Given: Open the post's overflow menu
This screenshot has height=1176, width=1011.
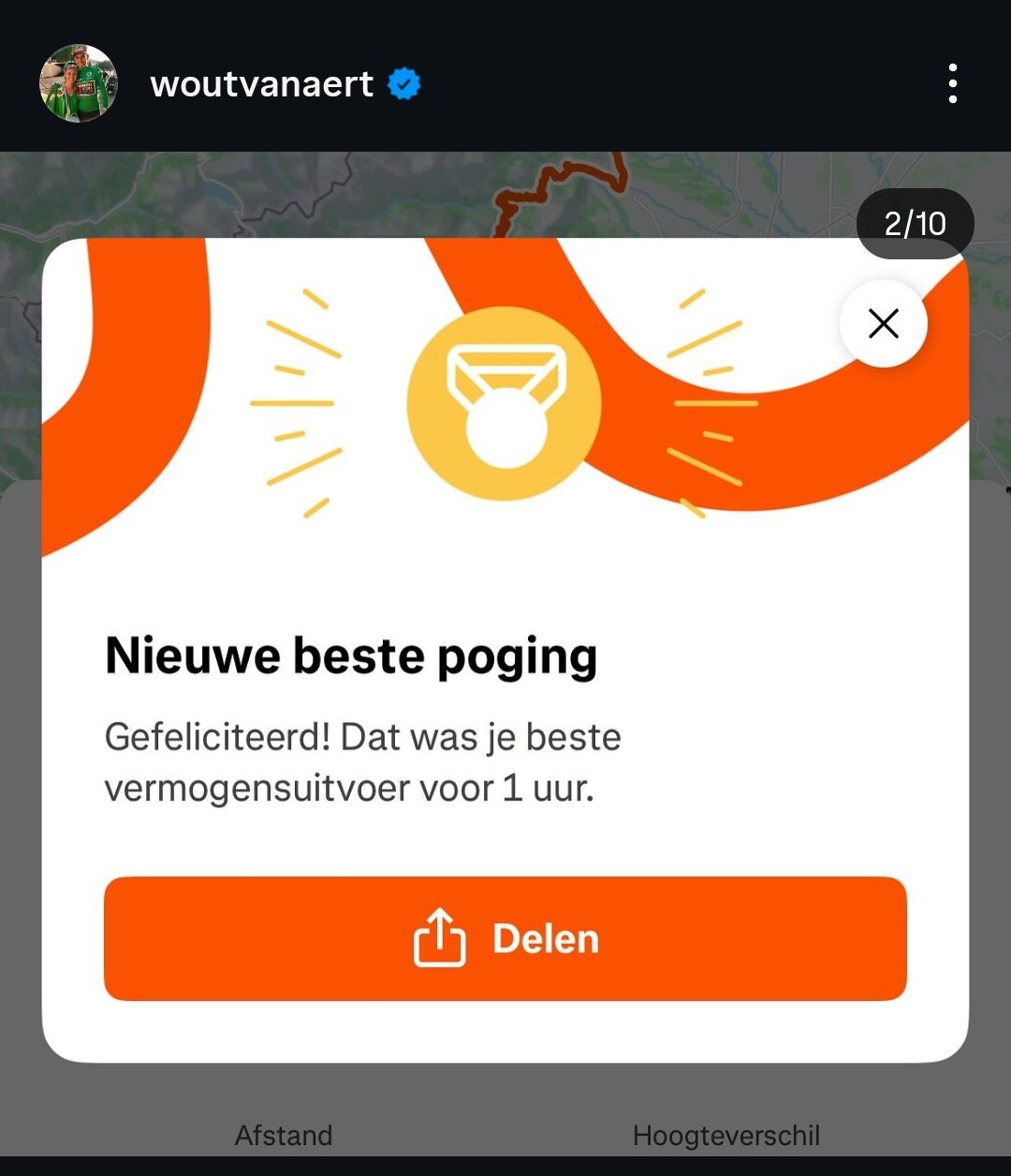Looking at the screenshot, I should pyautogui.click(x=952, y=84).
